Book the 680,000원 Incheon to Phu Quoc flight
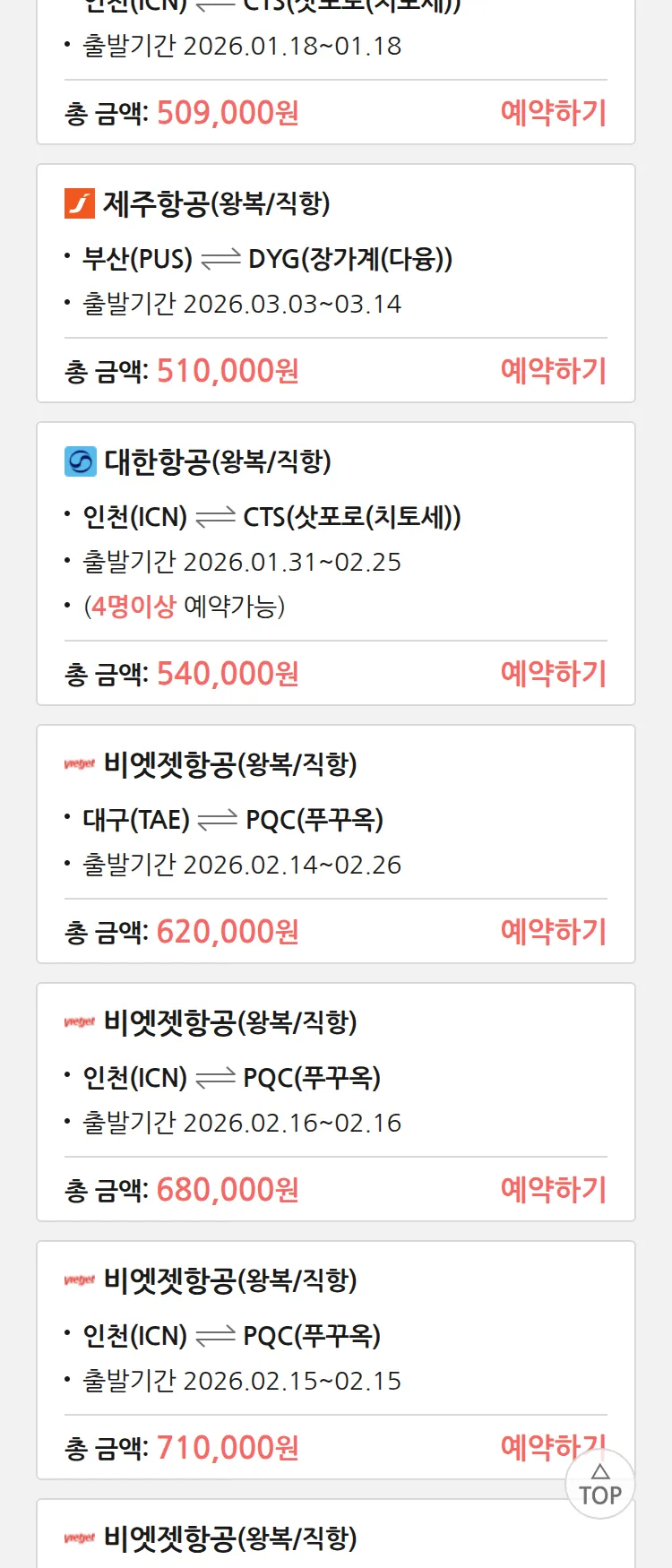Screen dimensions: 672x1568 [553, 1190]
